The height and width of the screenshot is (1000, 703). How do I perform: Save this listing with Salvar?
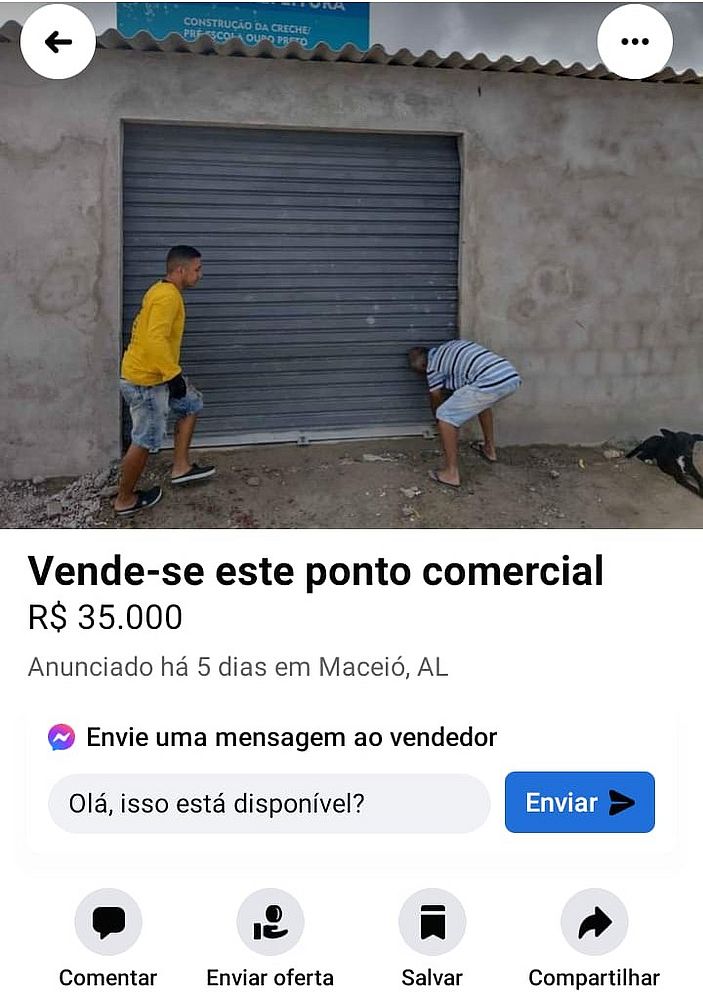coord(432,922)
